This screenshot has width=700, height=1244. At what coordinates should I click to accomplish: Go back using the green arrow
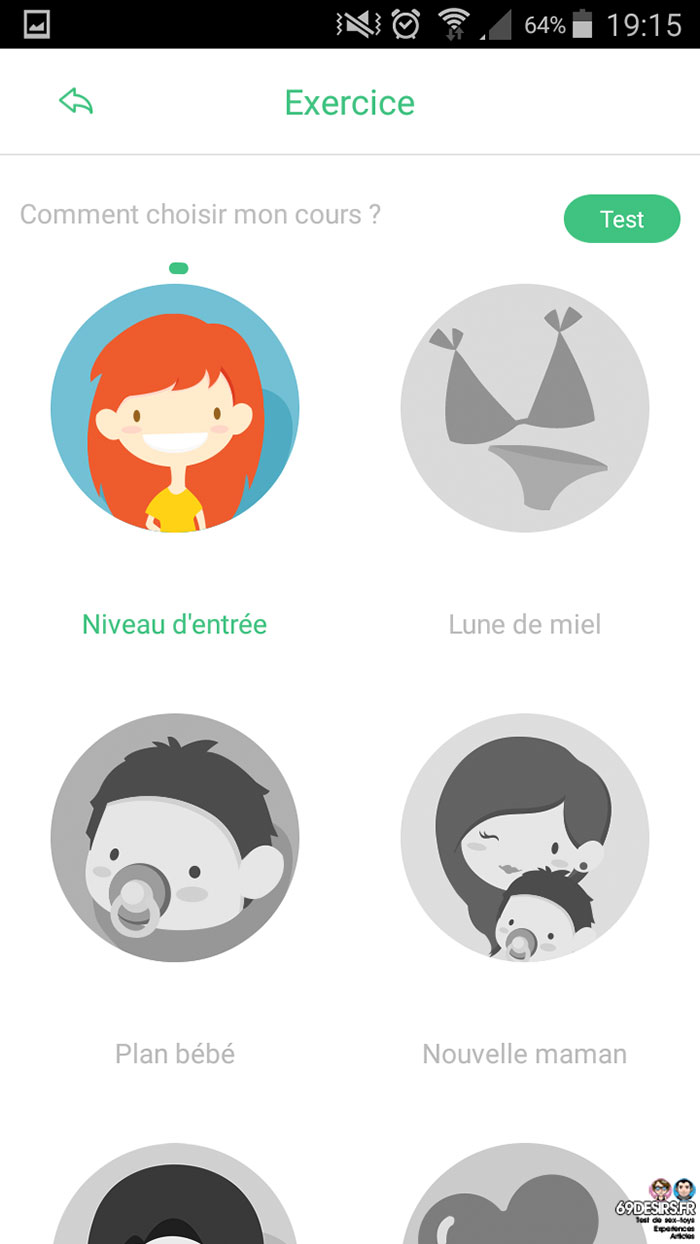point(76,101)
